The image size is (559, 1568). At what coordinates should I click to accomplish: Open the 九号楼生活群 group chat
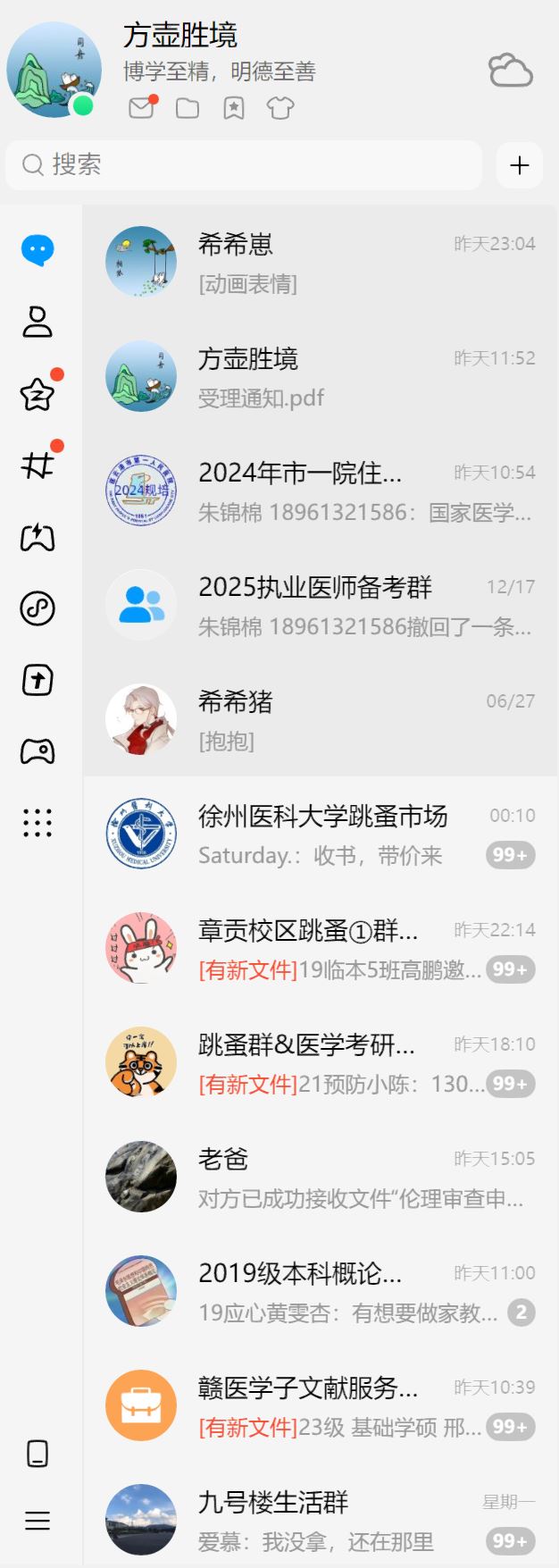click(x=320, y=1520)
